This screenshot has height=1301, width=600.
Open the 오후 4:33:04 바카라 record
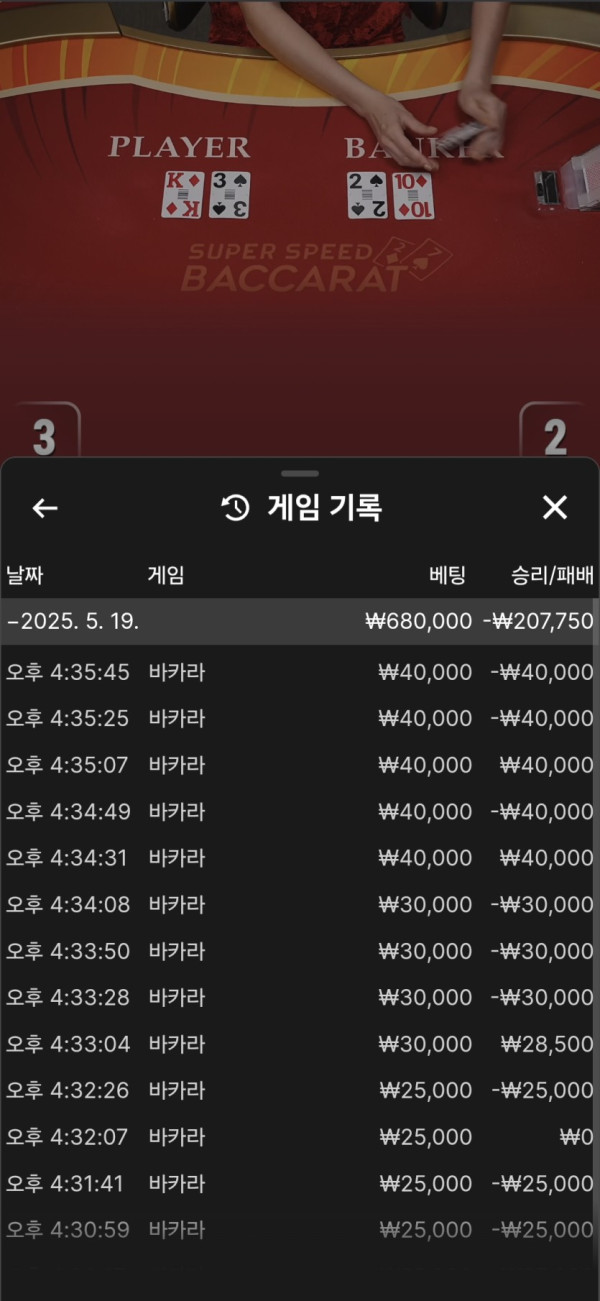tap(299, 1044)
